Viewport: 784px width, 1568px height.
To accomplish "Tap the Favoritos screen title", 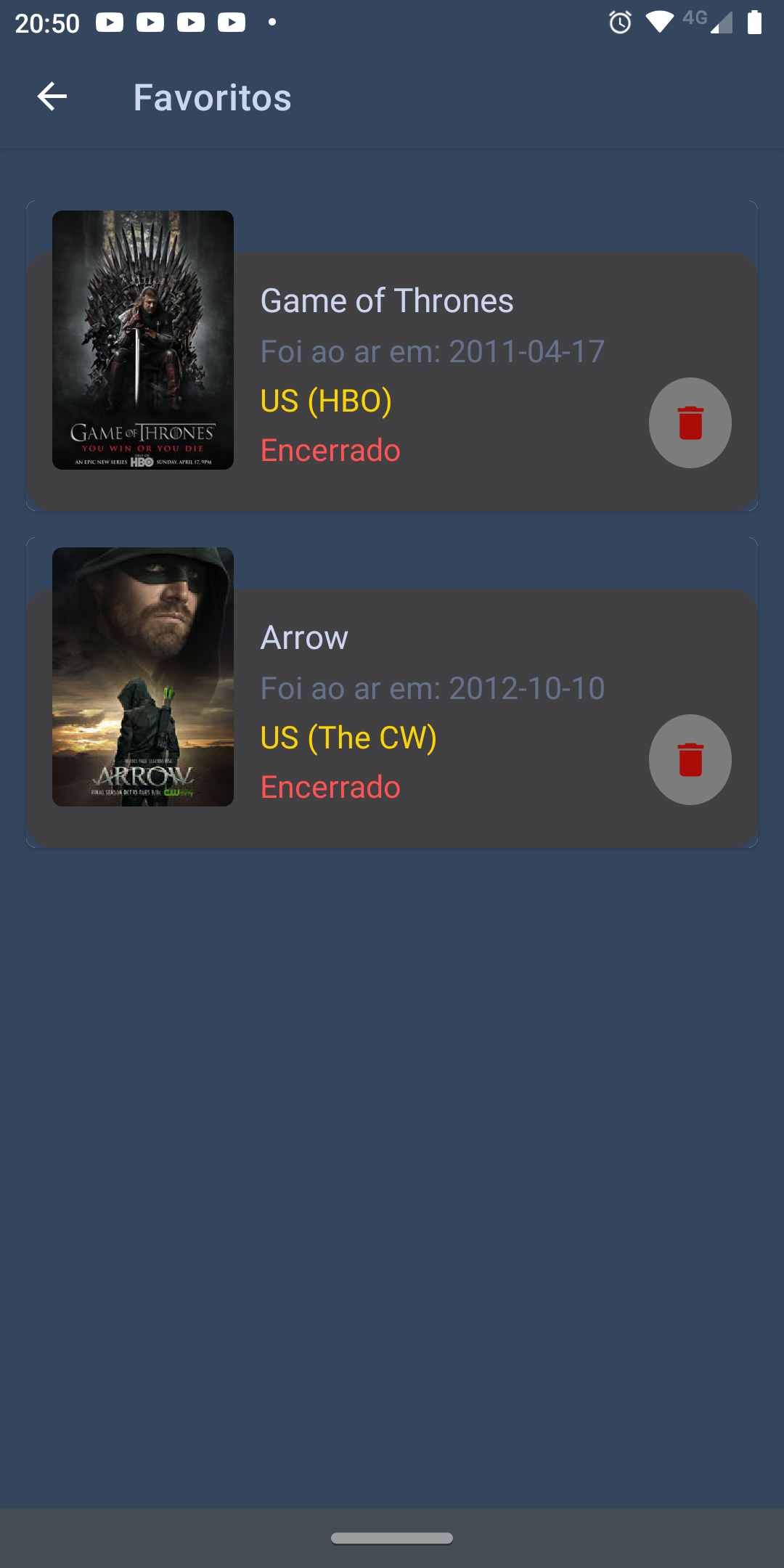I will [x=212, y=97].
